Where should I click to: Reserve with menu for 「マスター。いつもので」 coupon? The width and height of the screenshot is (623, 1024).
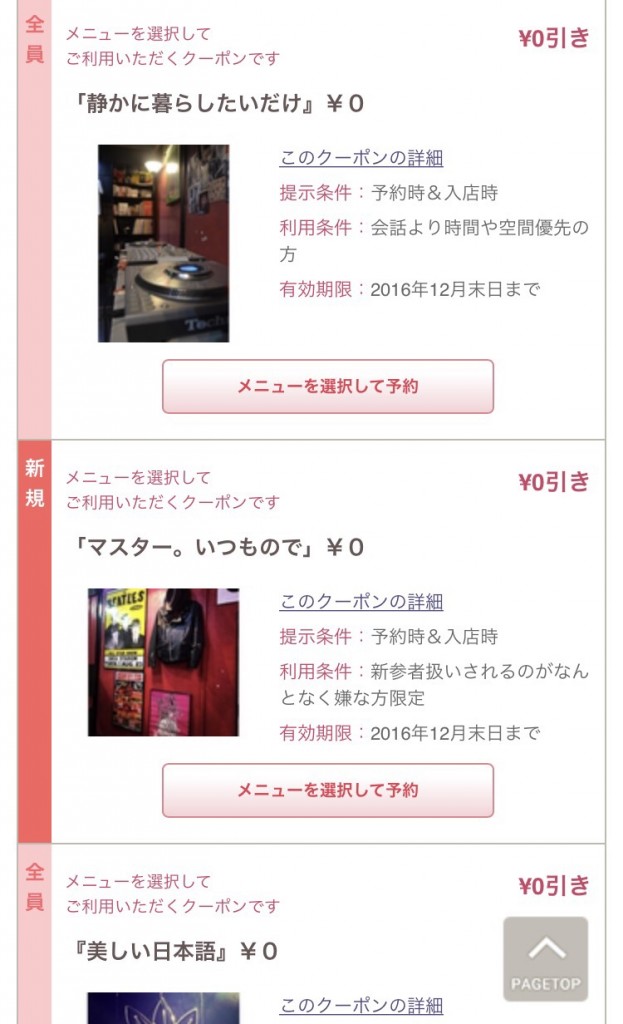tap(328, 790)
